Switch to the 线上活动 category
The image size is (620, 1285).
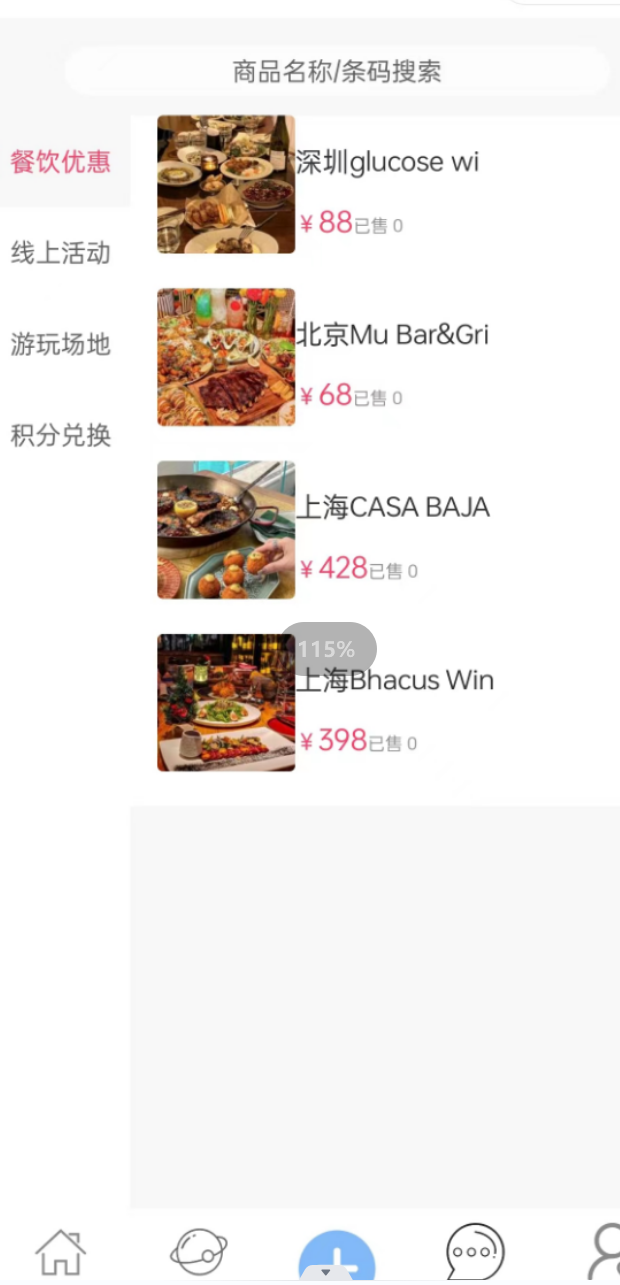click(x=61, y=253)
